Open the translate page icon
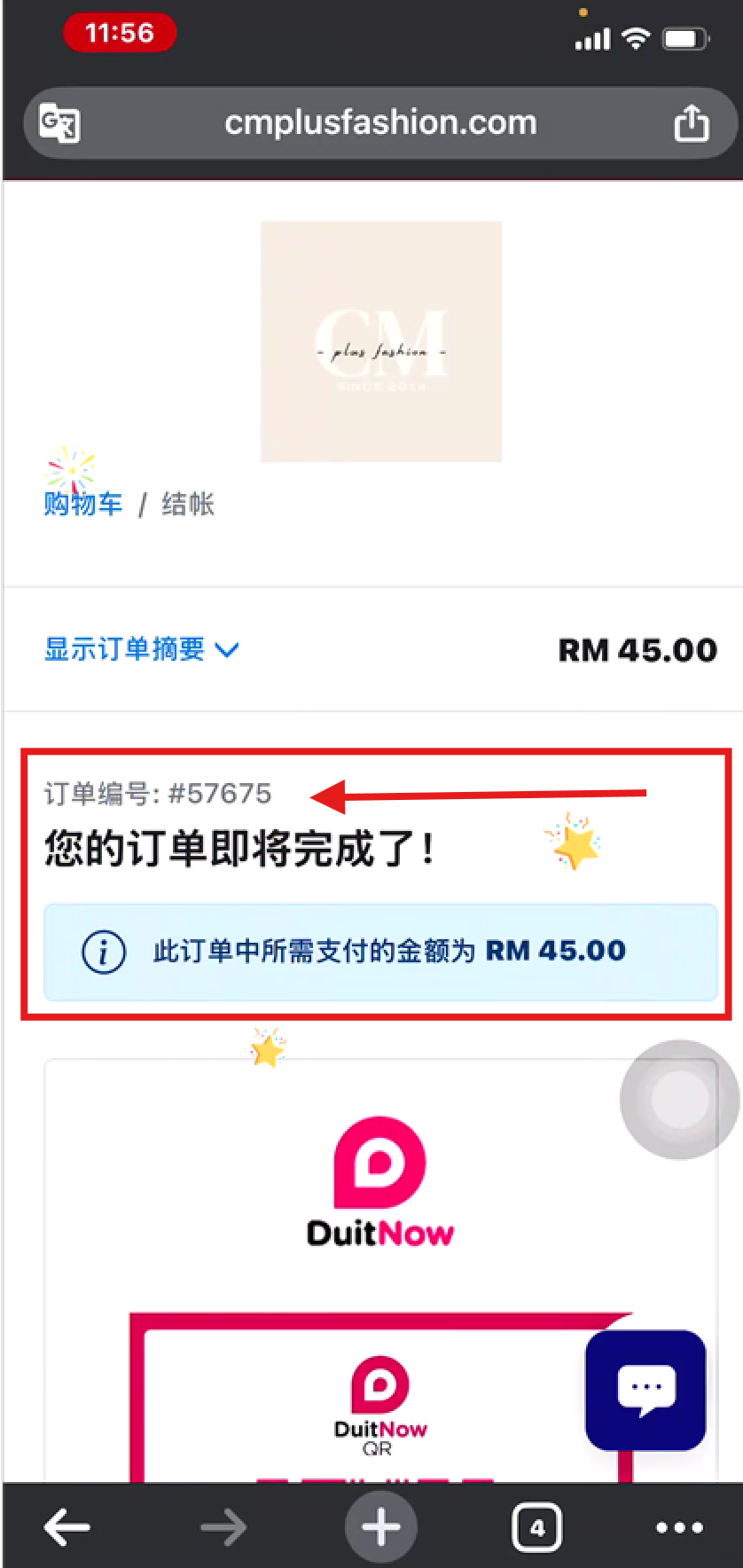The width and height of the screenshot is (743, 1568). click(59, 122)
